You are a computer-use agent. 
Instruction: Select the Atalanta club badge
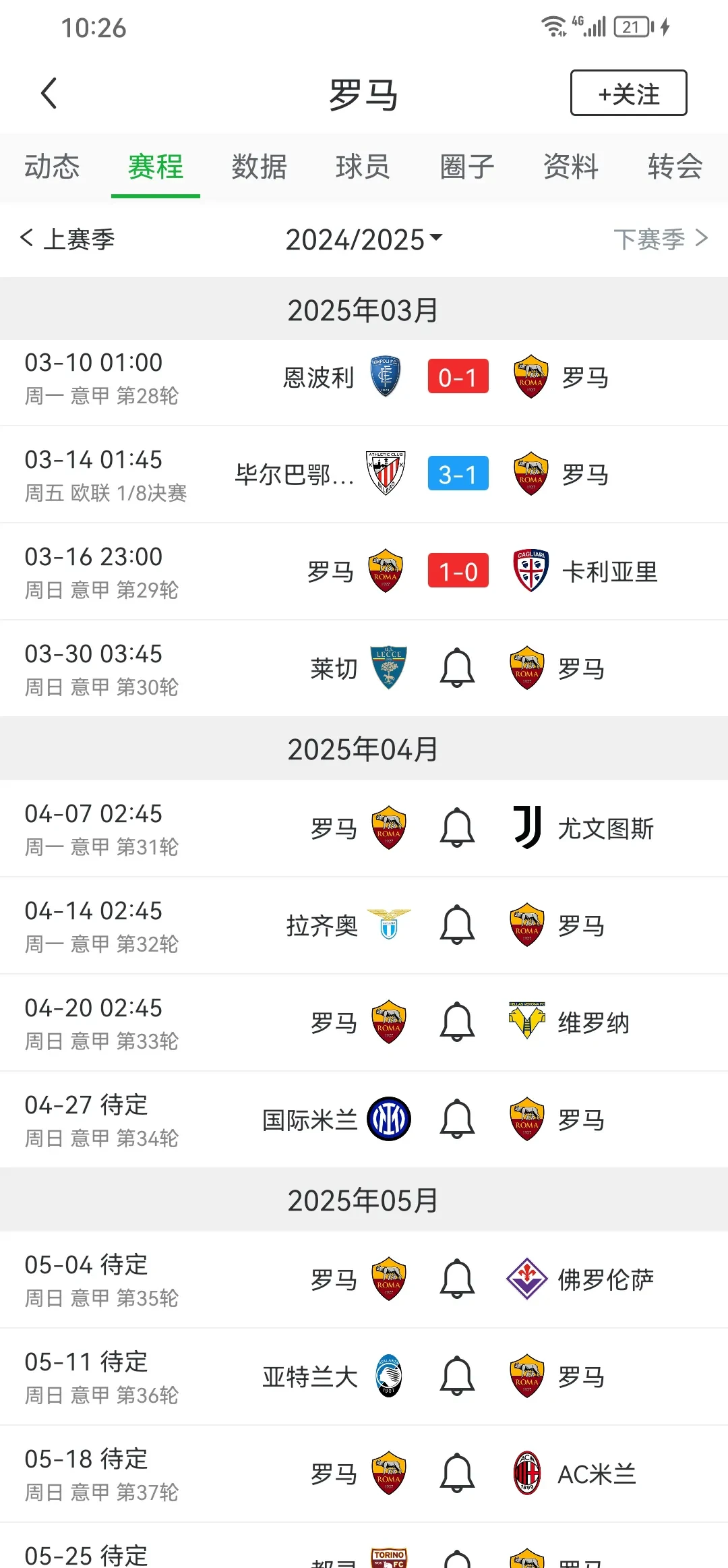click(385, 1376)
